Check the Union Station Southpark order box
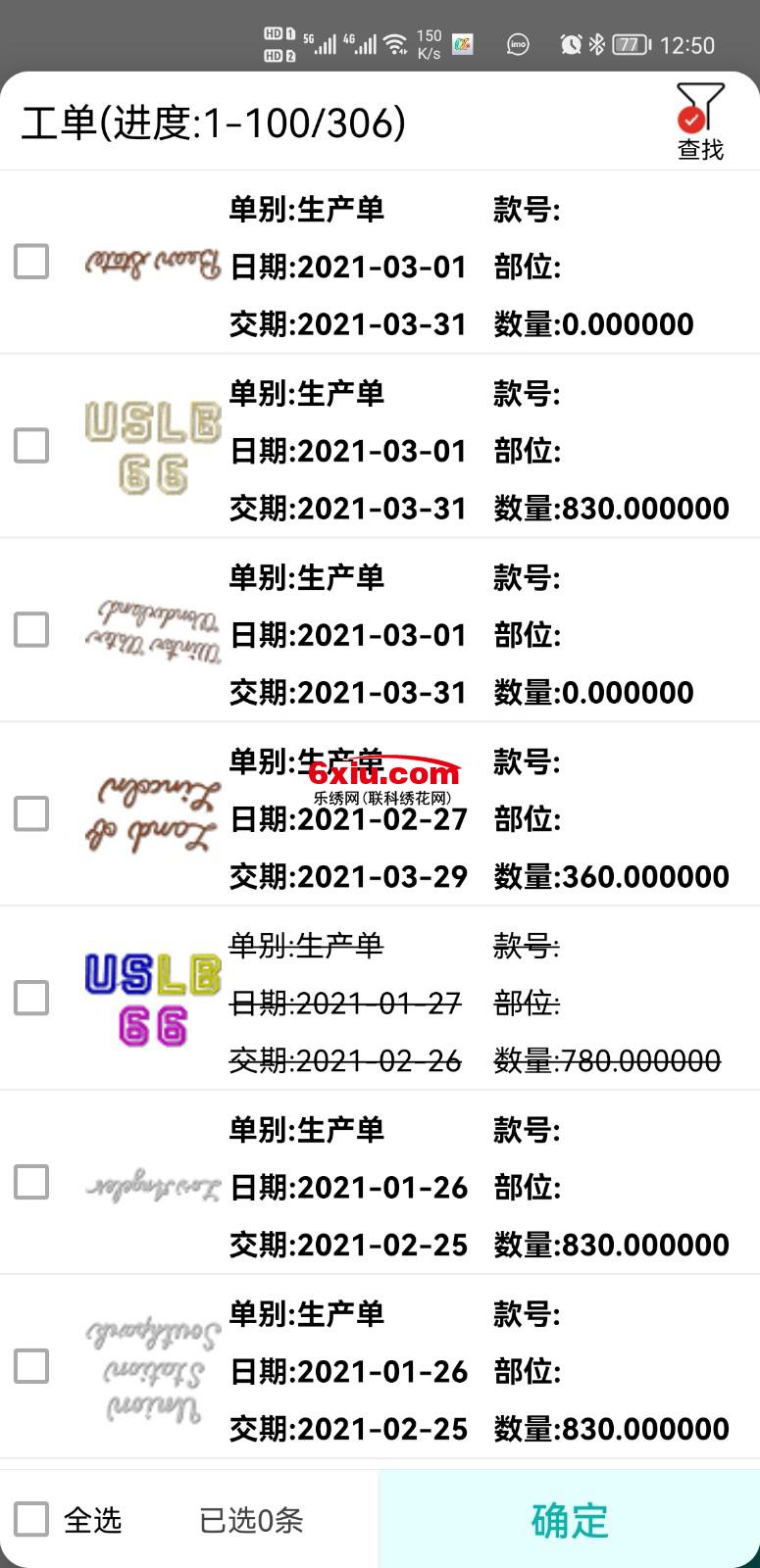 31,1366
